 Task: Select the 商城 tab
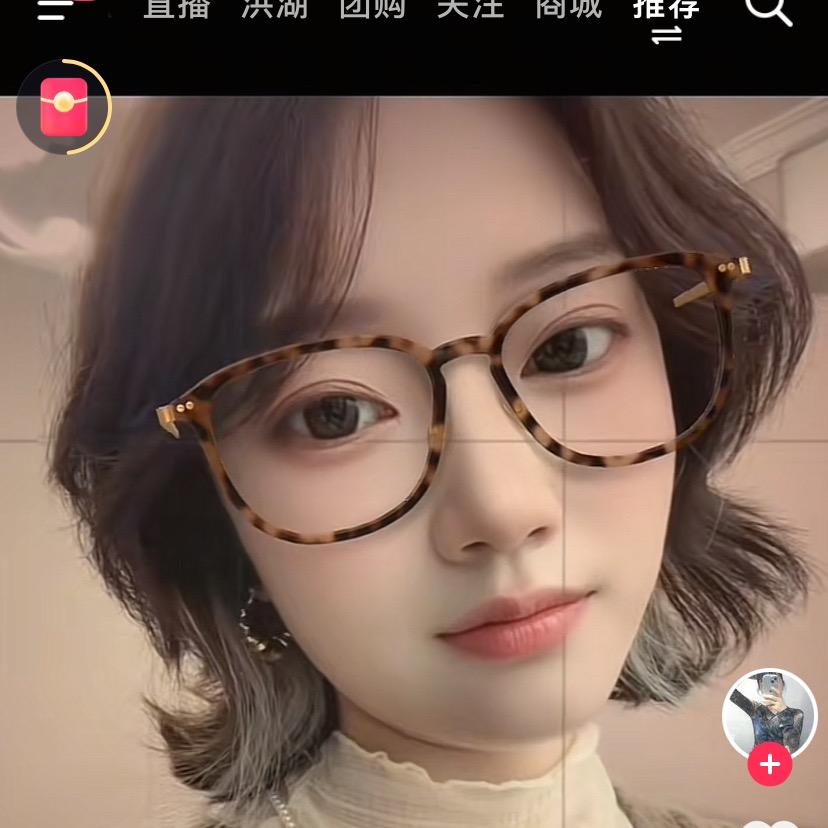click(568, 9)
